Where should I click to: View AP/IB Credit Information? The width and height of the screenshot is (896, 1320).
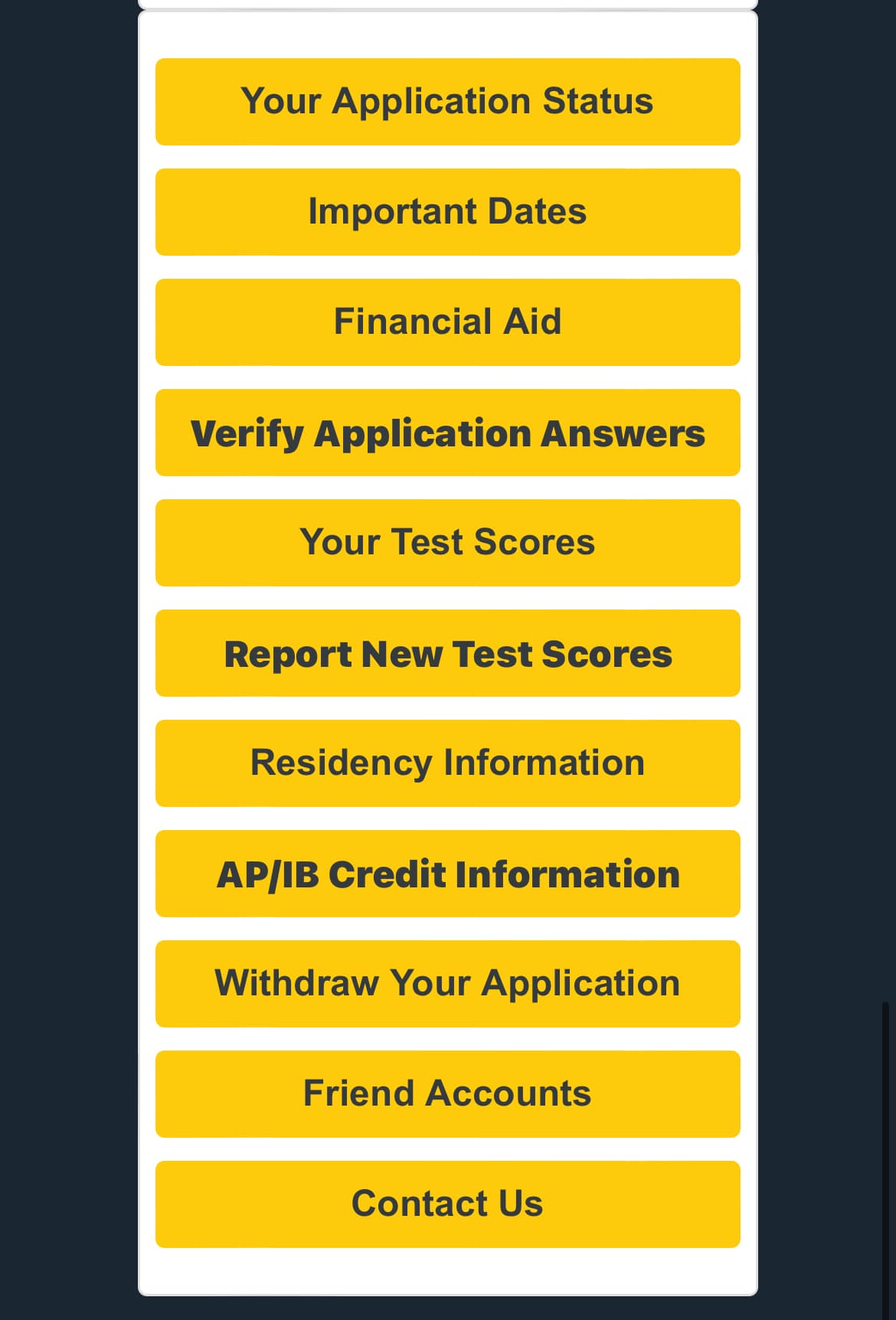447,874
